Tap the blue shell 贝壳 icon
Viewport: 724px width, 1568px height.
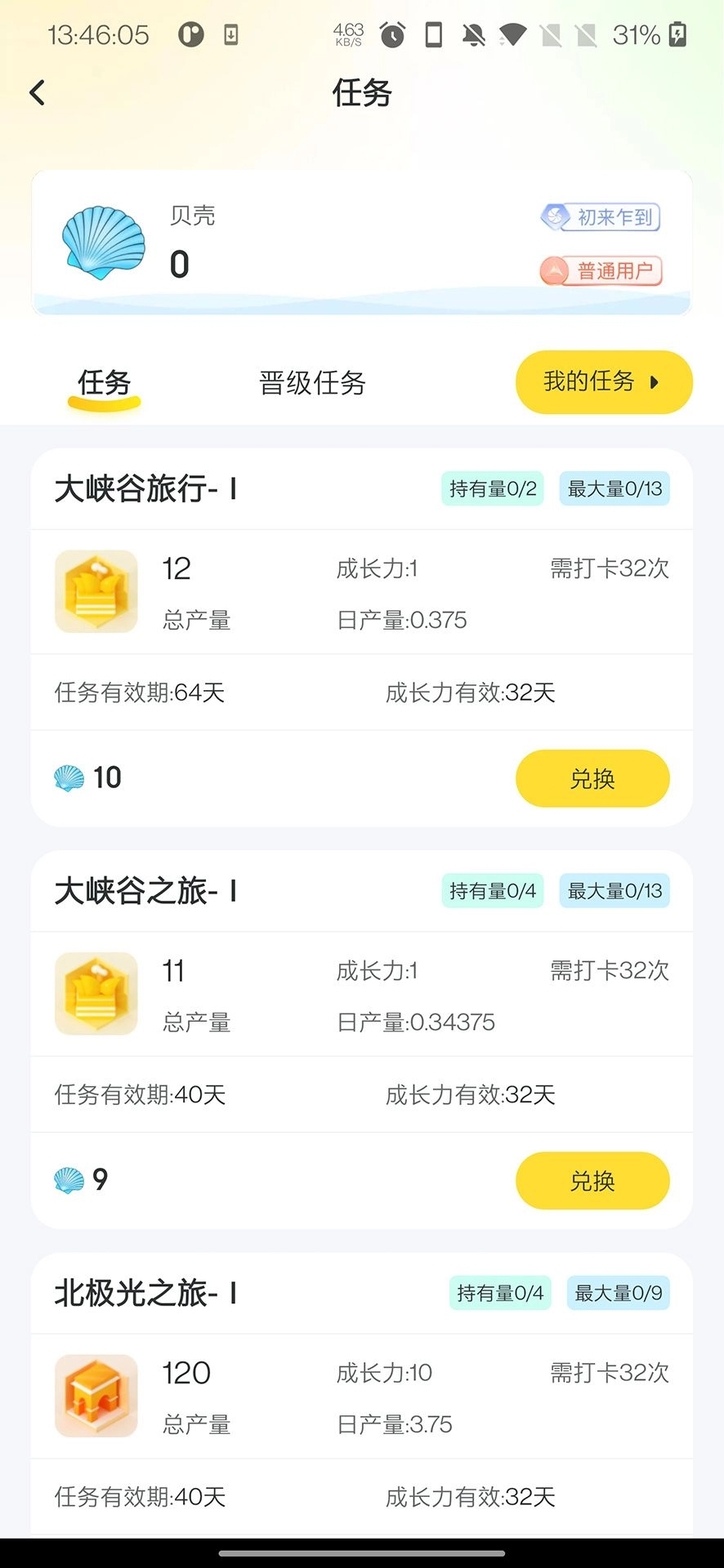tap(101, 239)
